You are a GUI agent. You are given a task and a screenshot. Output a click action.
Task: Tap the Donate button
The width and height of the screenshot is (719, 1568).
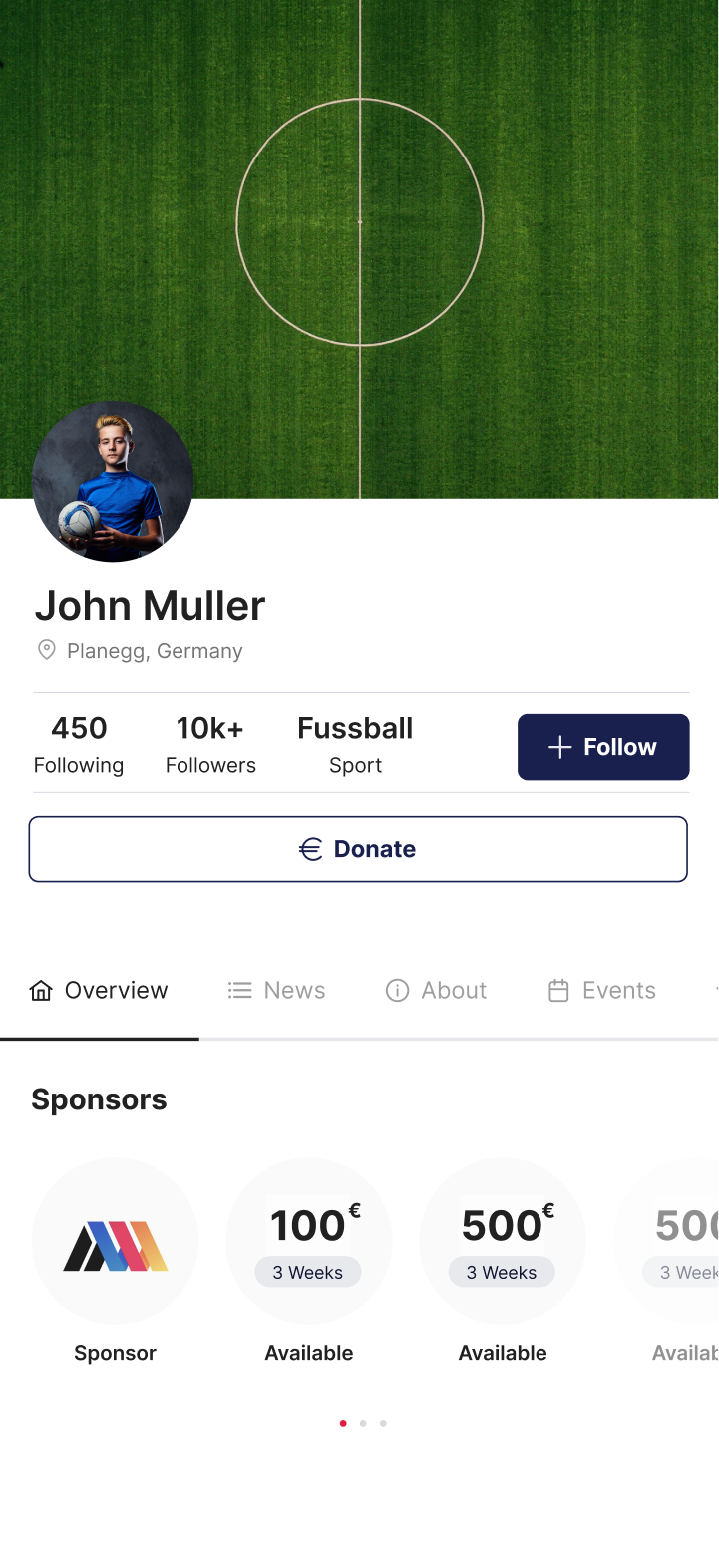[358, 849]
